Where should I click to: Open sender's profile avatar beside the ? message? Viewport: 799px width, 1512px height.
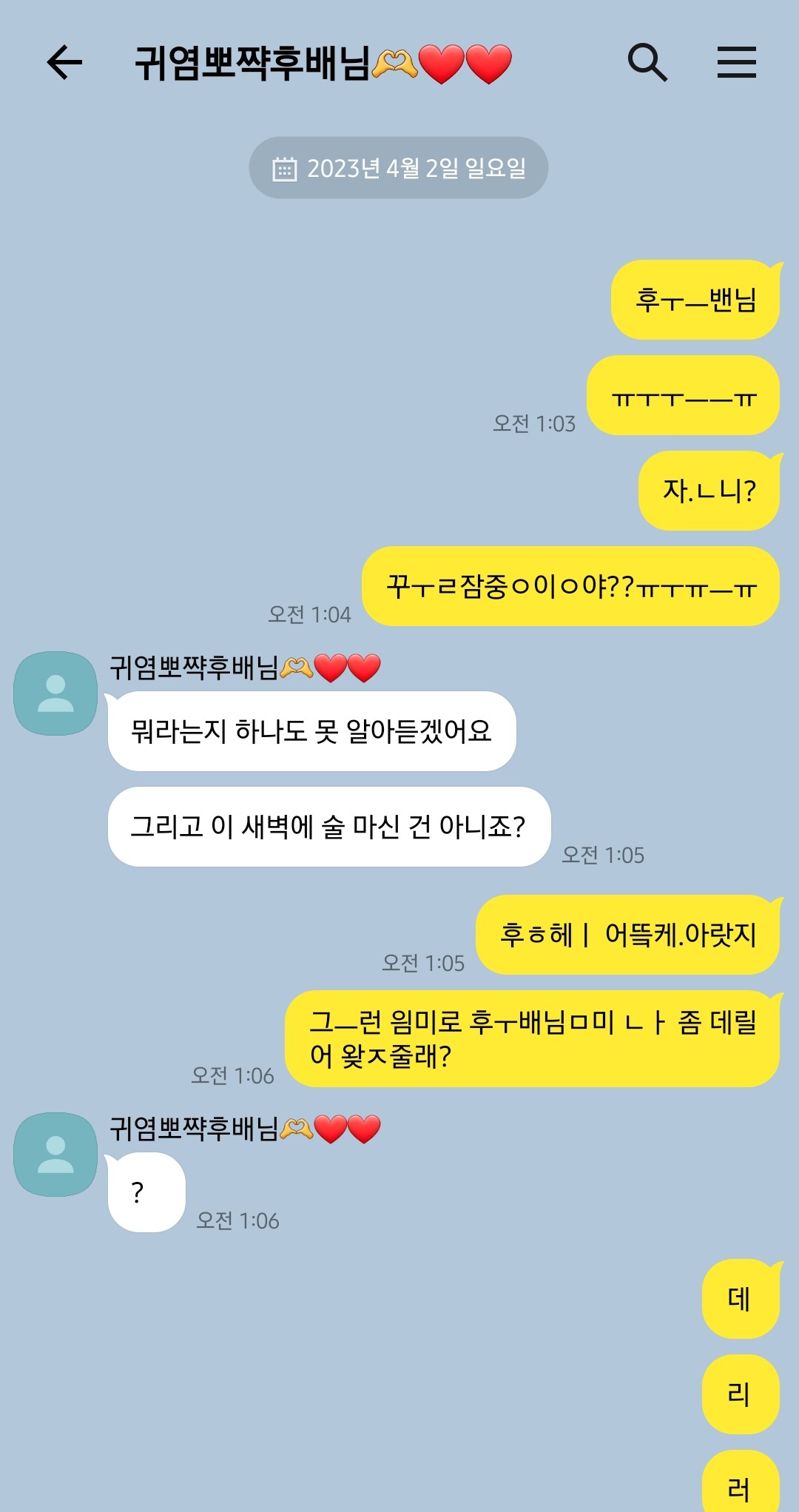click(x=55, y=1155)
